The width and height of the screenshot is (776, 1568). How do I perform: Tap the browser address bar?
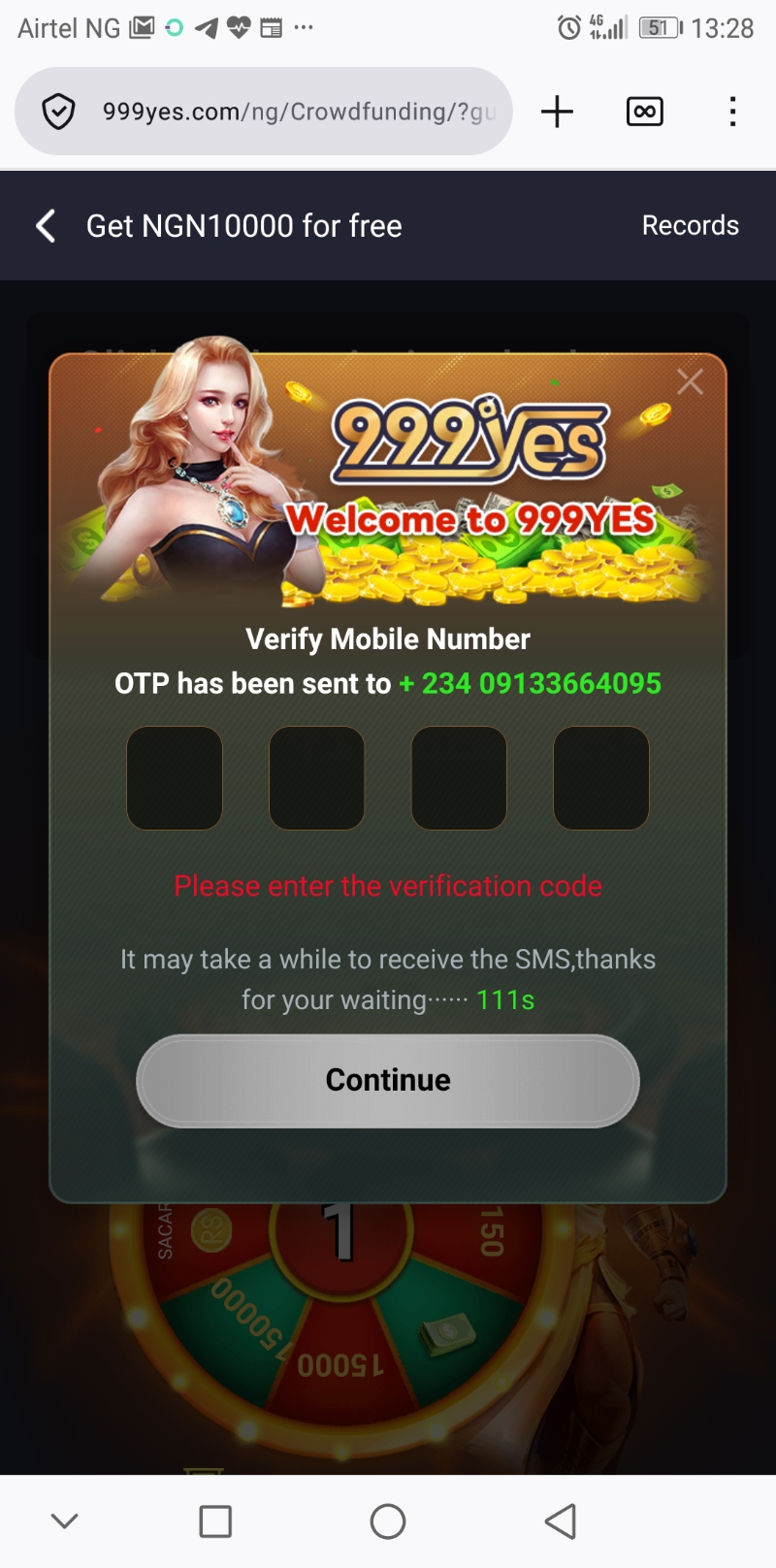(296, 112)
